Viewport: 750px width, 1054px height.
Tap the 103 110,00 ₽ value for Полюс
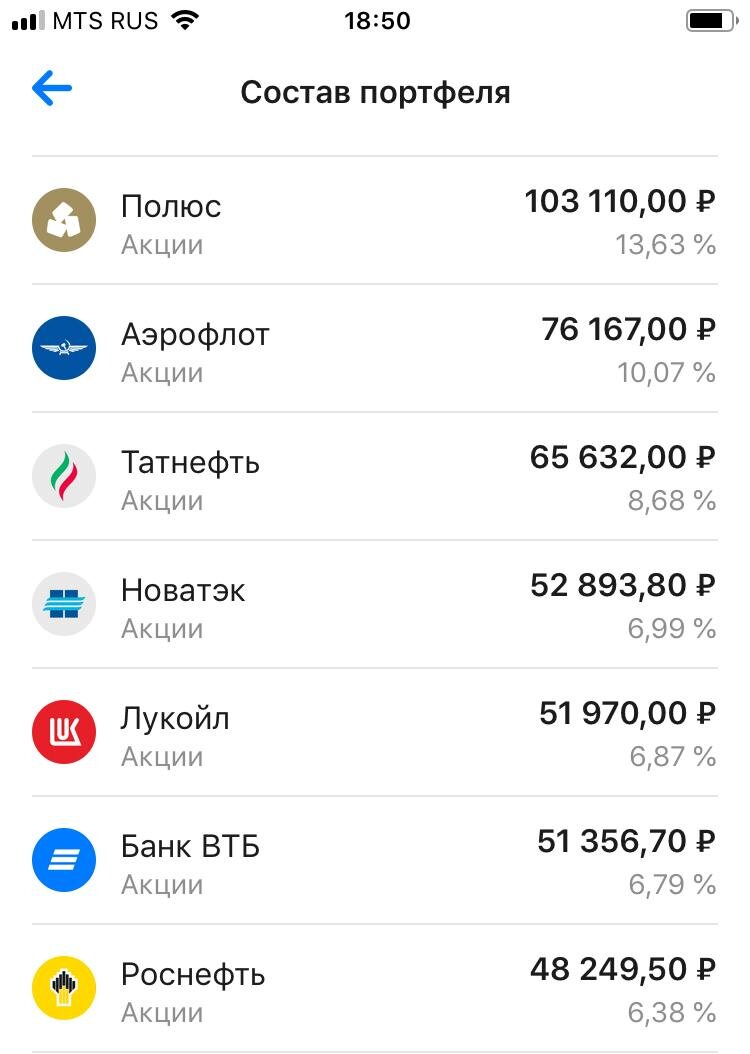(618, 200)
